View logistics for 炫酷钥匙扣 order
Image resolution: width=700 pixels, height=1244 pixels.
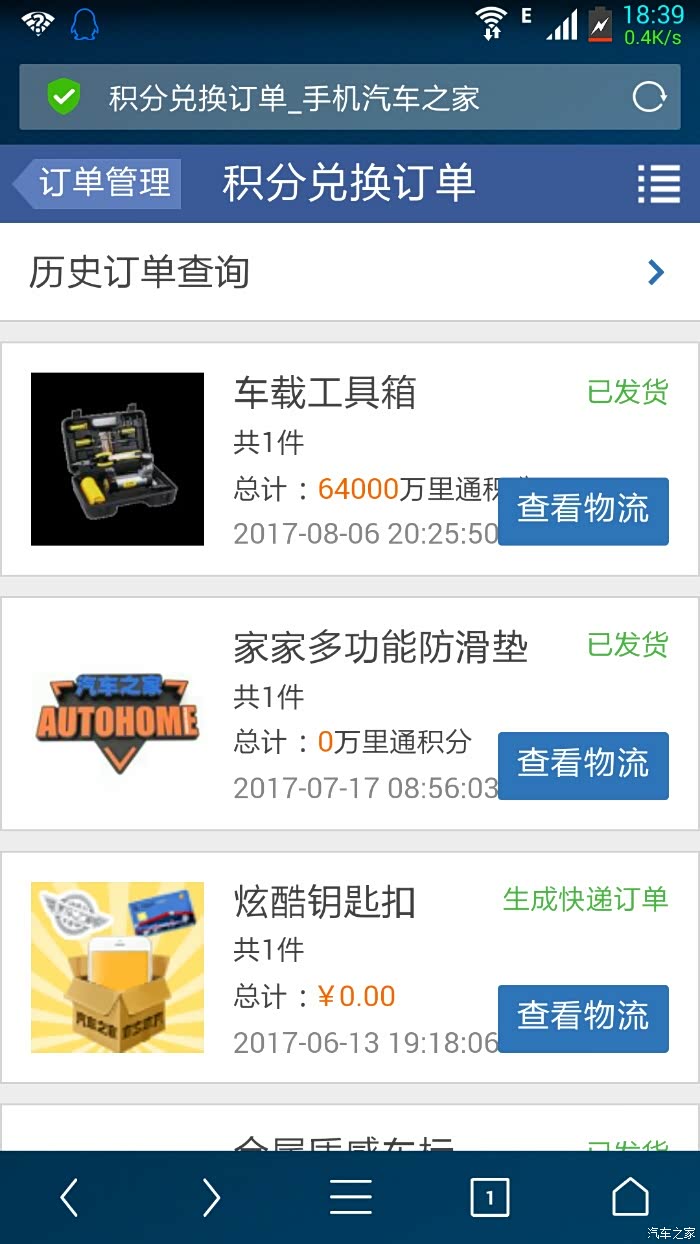click(583, 1018)
